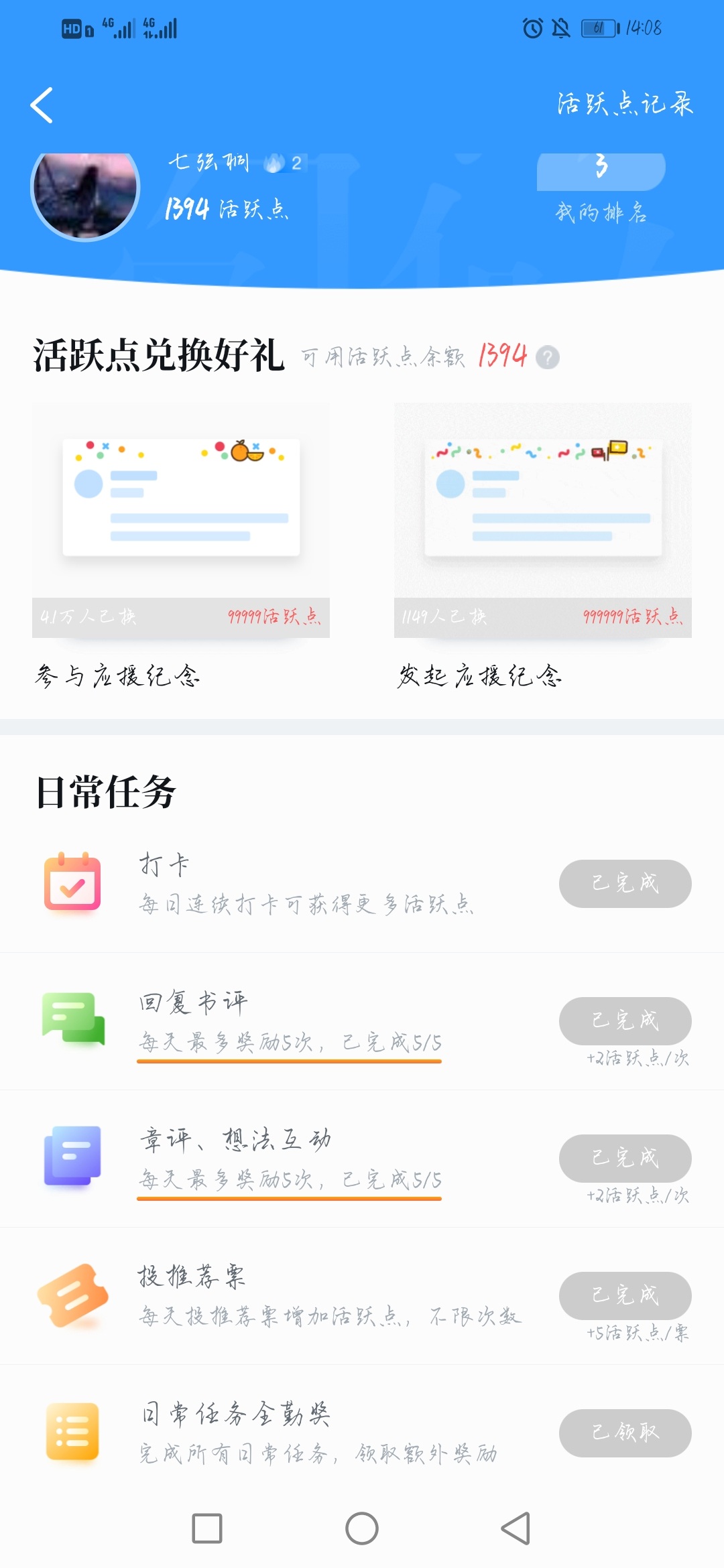Go back using the top-left arrow
The height and width of the screenshot is (1568, 724).
click(42, 105)
